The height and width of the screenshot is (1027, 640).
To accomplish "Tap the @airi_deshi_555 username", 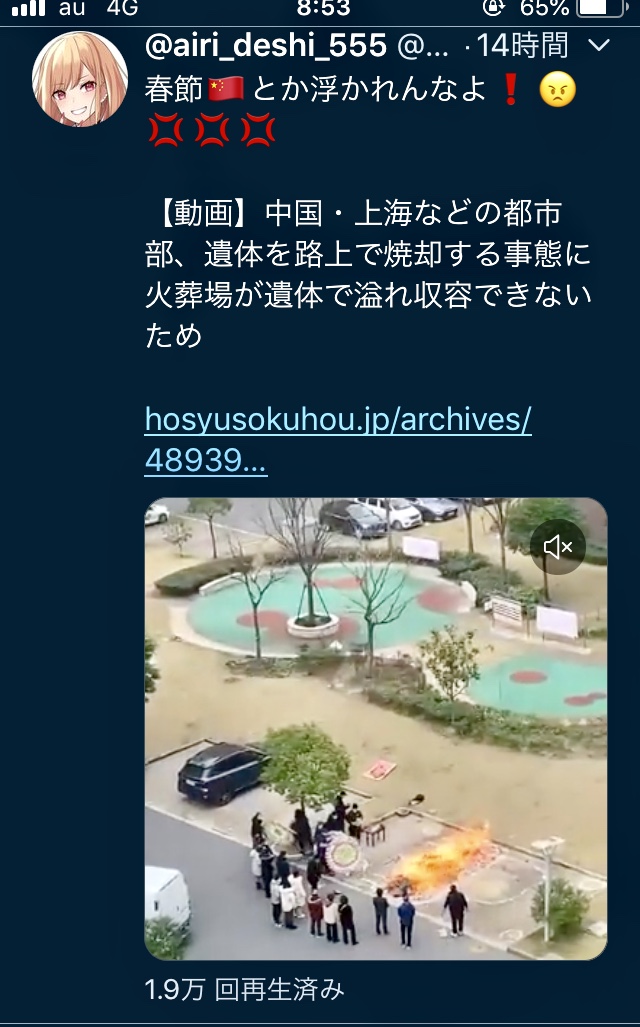I will point(266,45).
